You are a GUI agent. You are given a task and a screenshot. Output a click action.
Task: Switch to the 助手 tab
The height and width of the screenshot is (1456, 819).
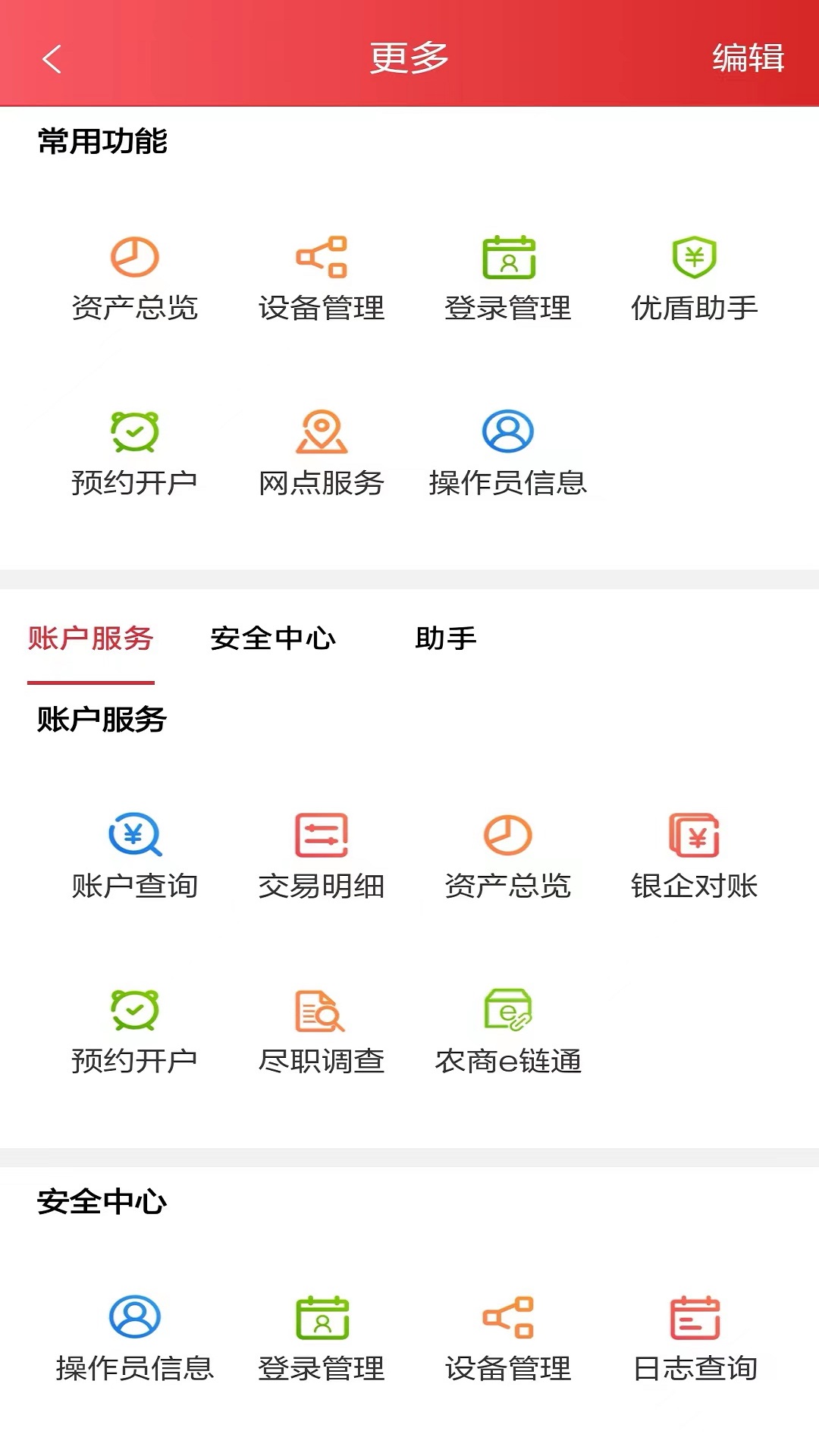[x=446, y=639]
